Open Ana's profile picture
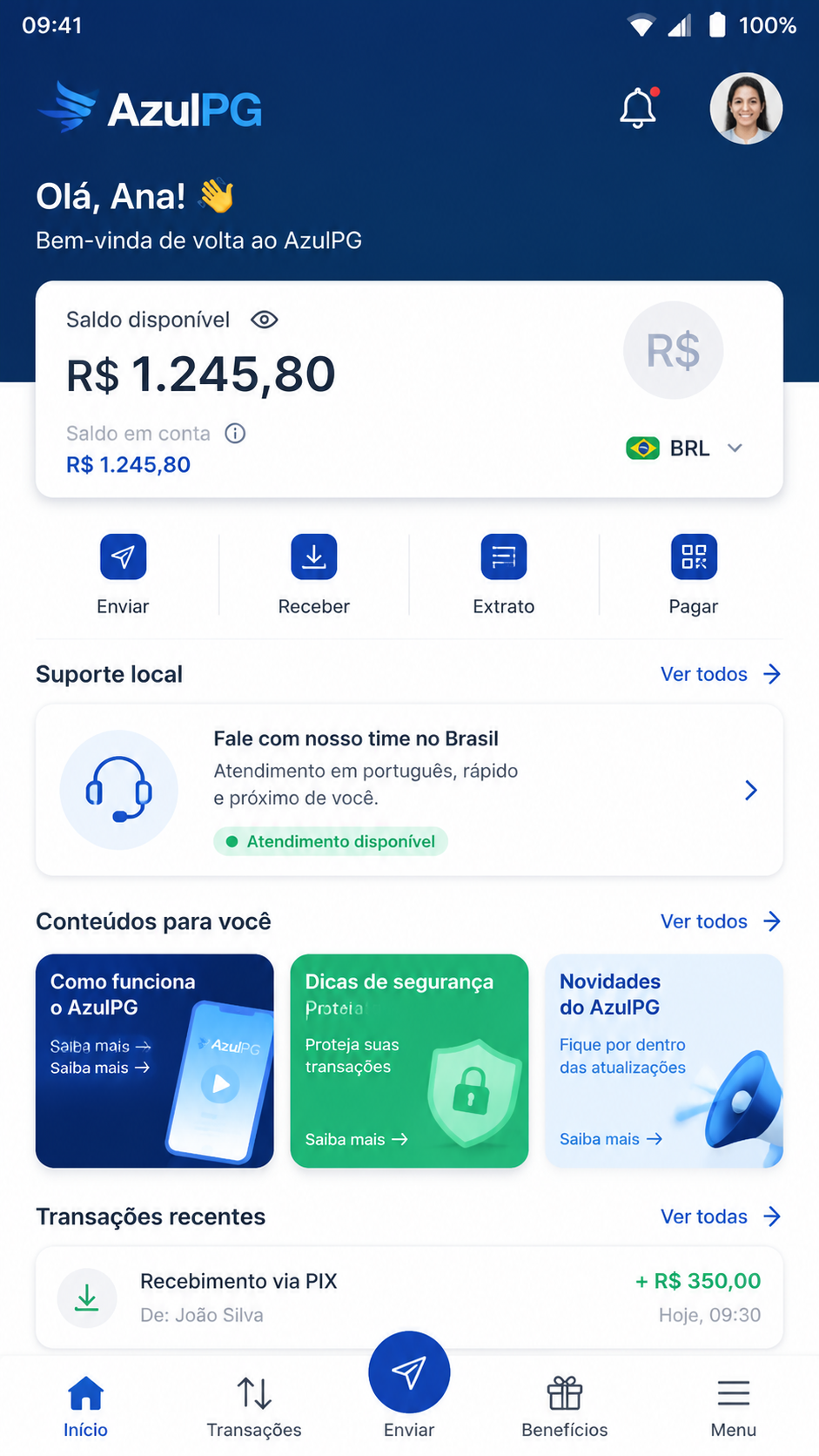The width and height of the screenshot is (819, 1456). pos(746,108)
